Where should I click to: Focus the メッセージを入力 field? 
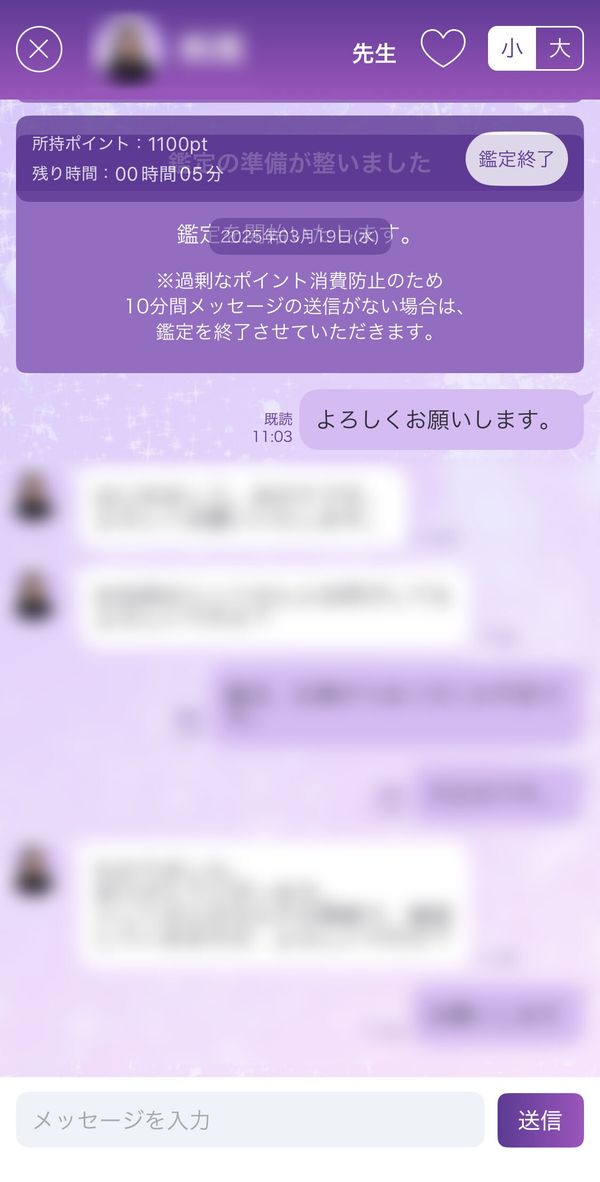coord(250,1119)
